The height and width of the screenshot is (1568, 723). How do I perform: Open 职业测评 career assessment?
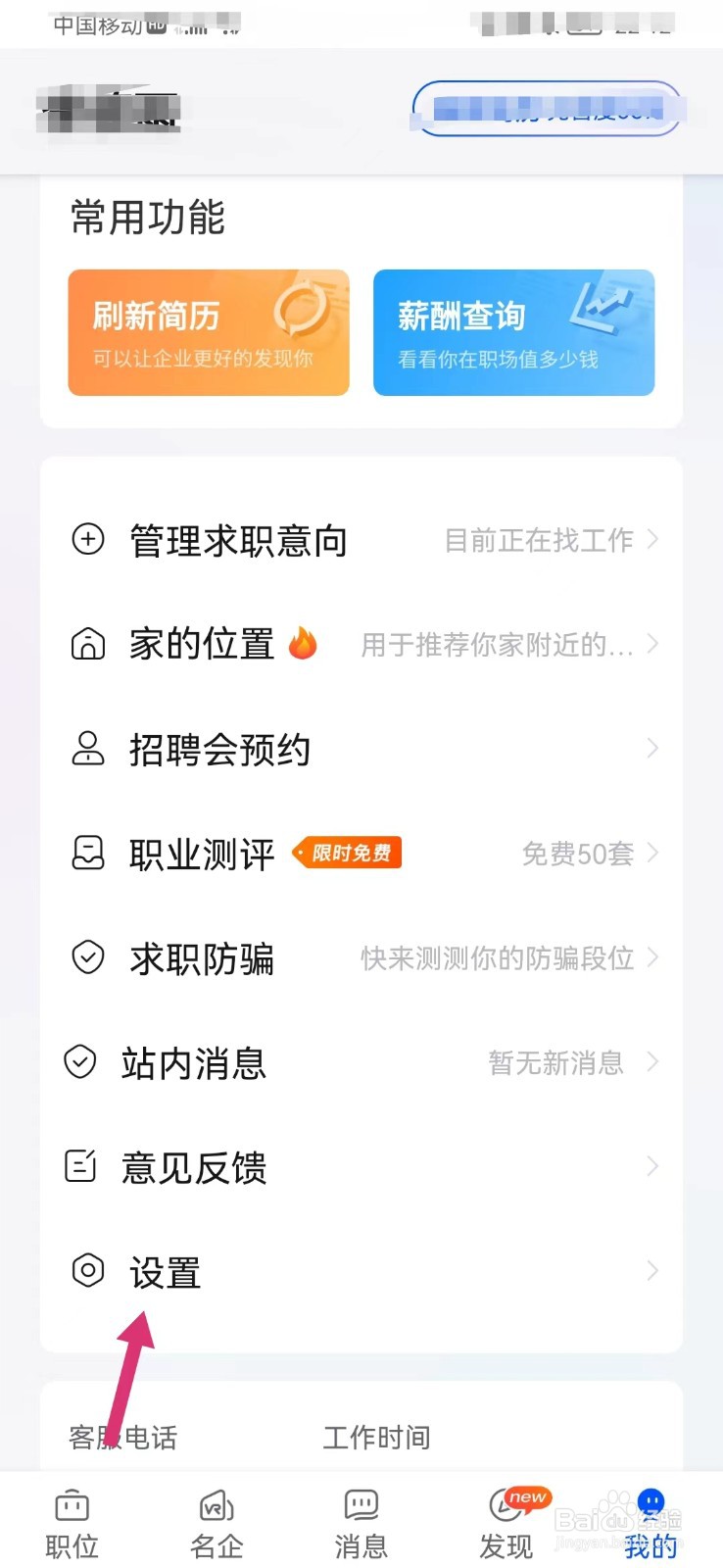361,854
